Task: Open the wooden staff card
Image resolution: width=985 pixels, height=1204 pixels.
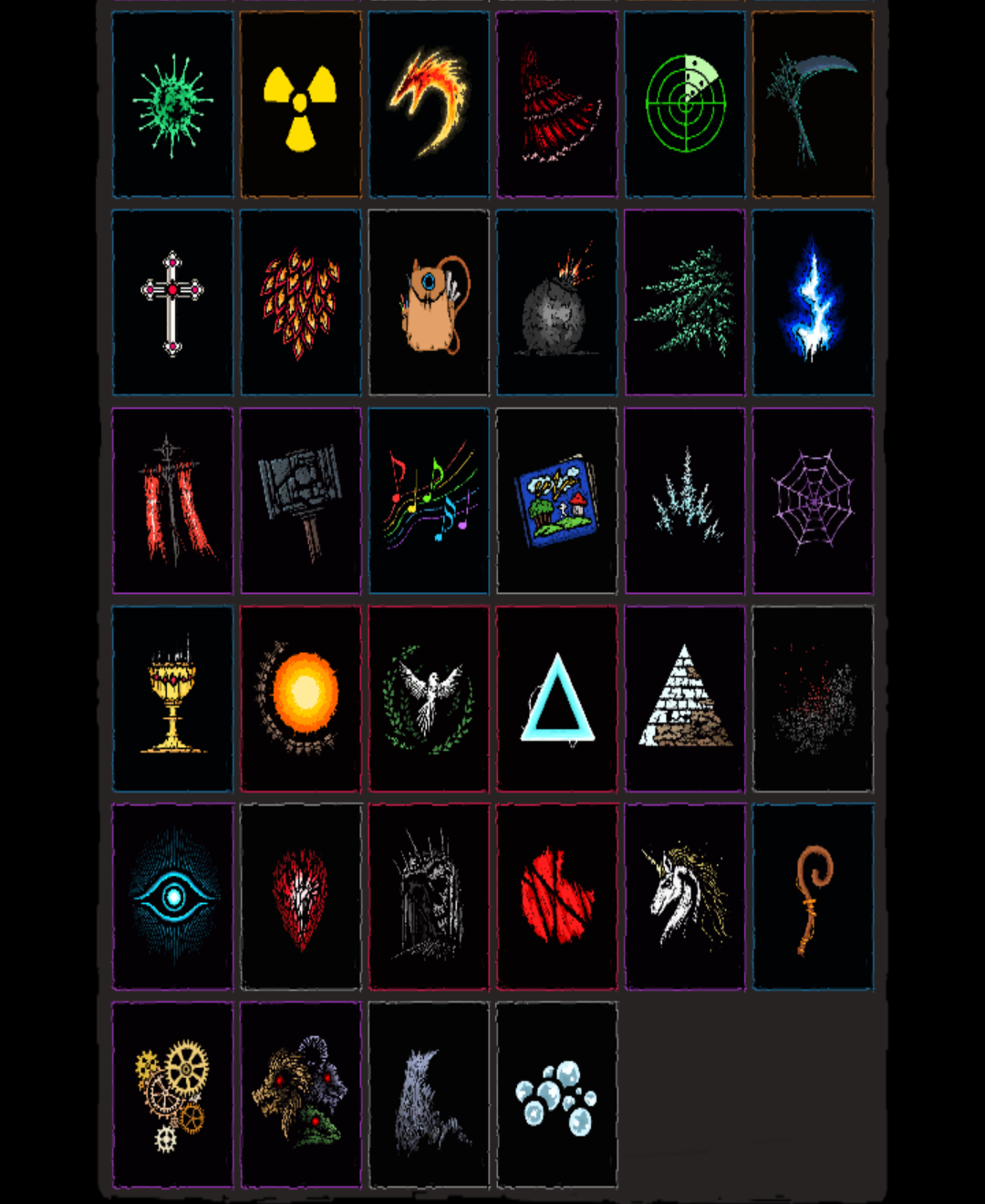Action: click(x=813, y=897)
